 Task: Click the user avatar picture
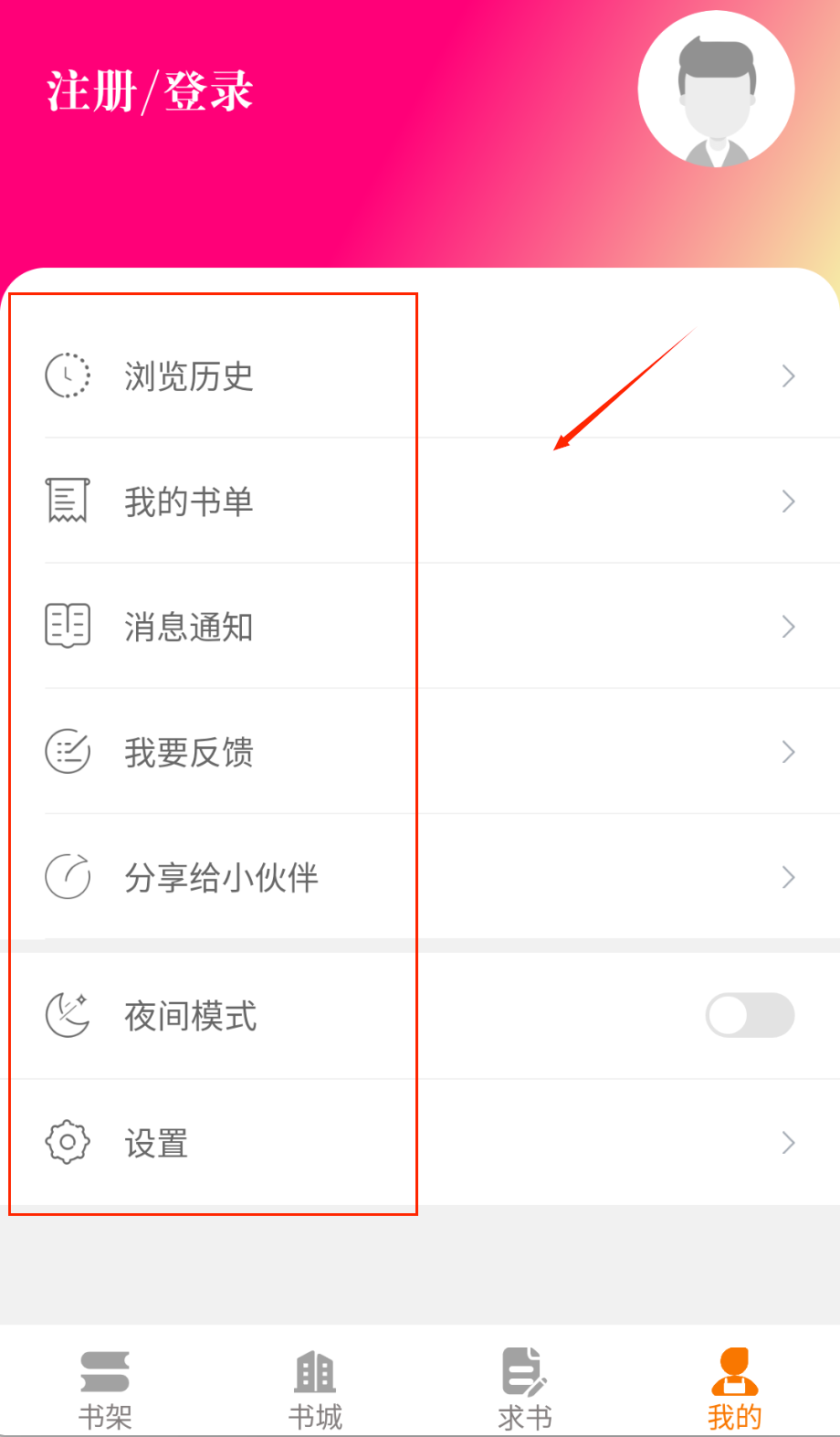[x=716, y=87]
